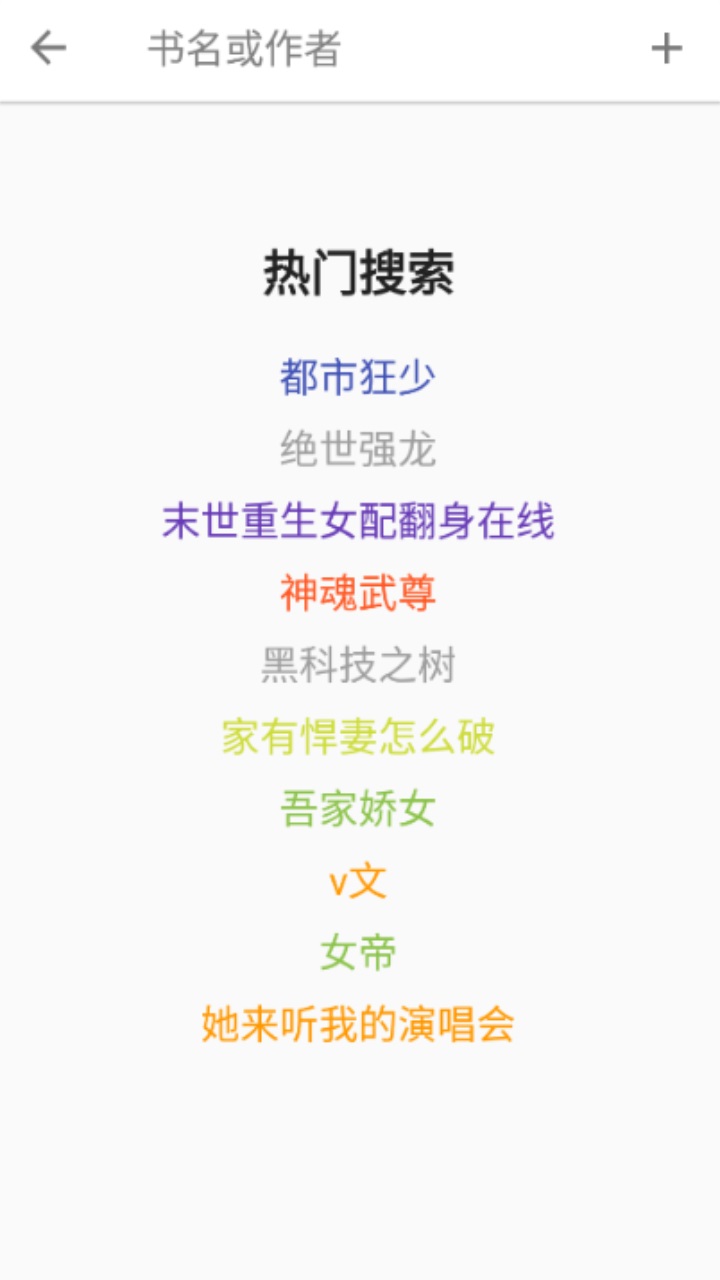
Task: Go back using the arrow icon
Action: 48,48
